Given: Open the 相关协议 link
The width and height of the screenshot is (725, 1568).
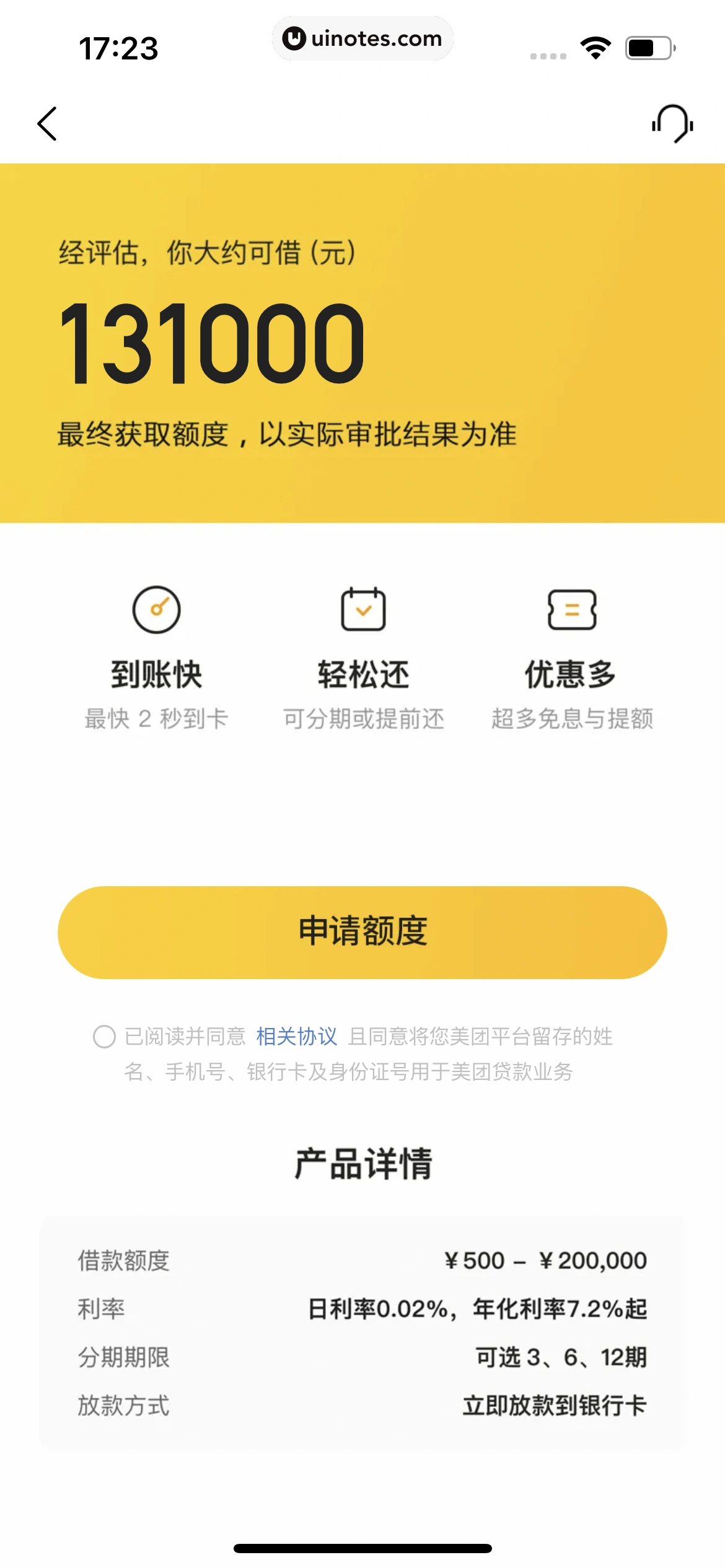Looking at the screenshot, I should pos(296,1036).
